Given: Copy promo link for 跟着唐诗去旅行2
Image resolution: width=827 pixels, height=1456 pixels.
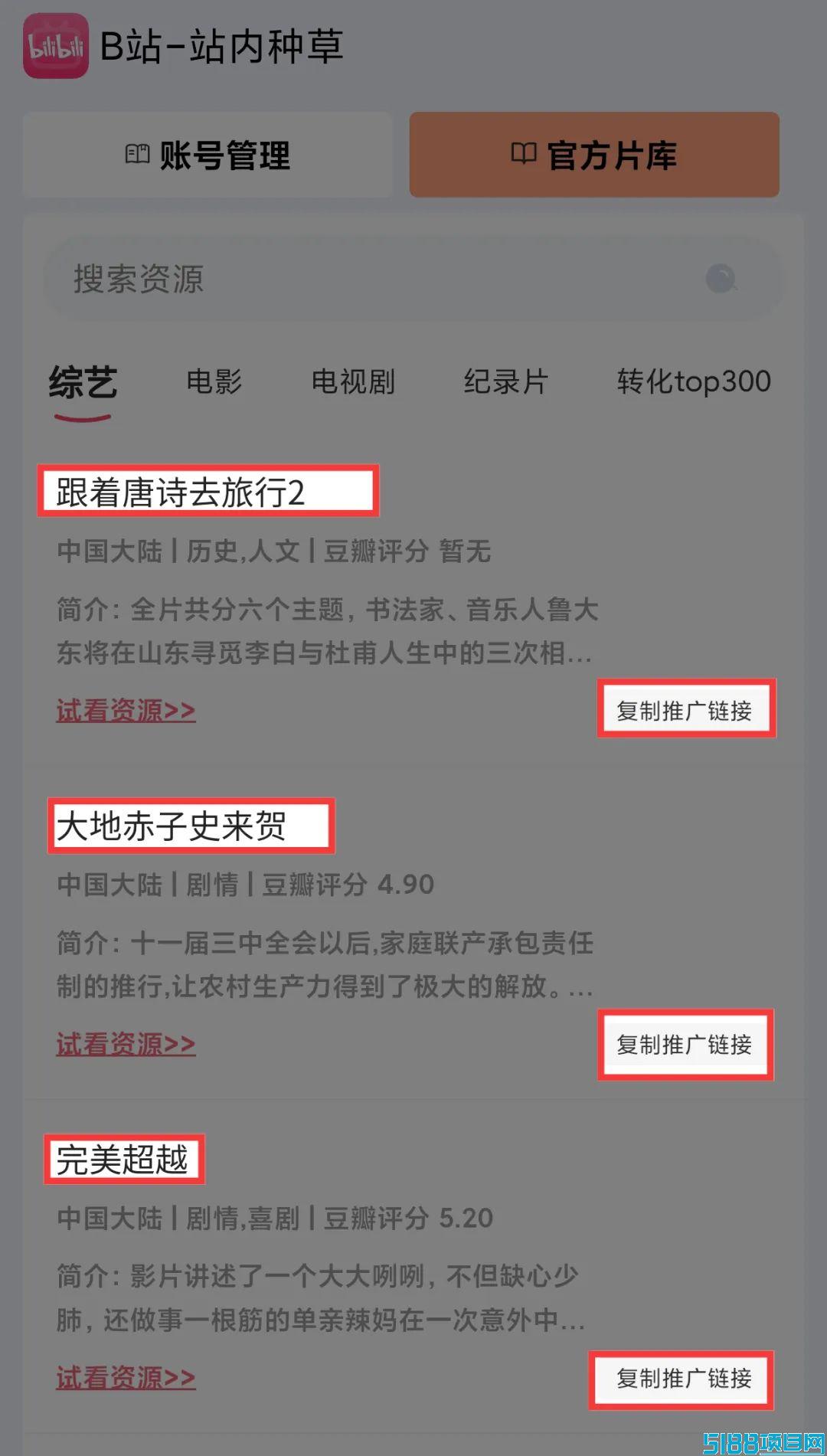Looking at the screenshot, I should point(686,710).
